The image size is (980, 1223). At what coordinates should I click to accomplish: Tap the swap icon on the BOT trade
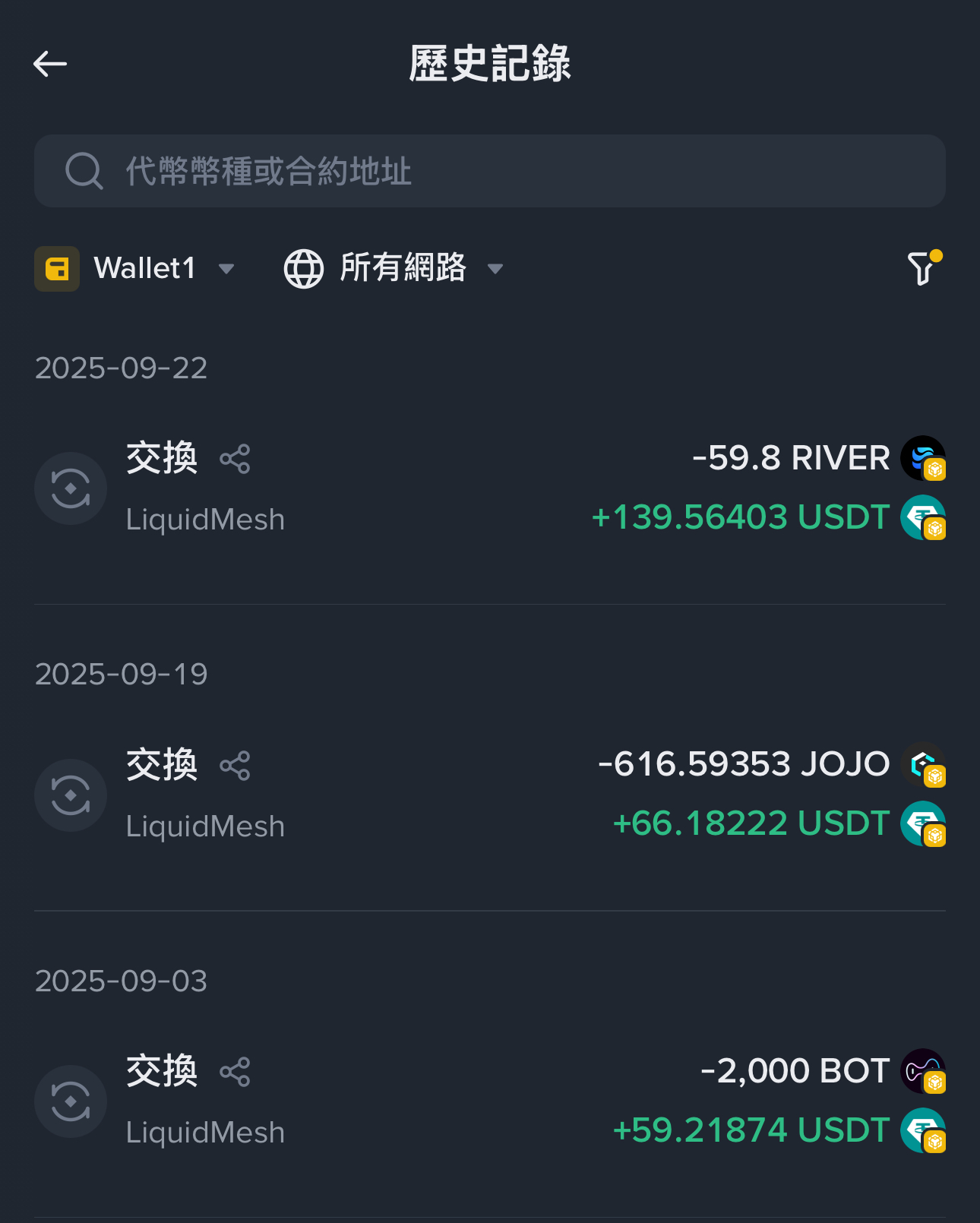70,1101
